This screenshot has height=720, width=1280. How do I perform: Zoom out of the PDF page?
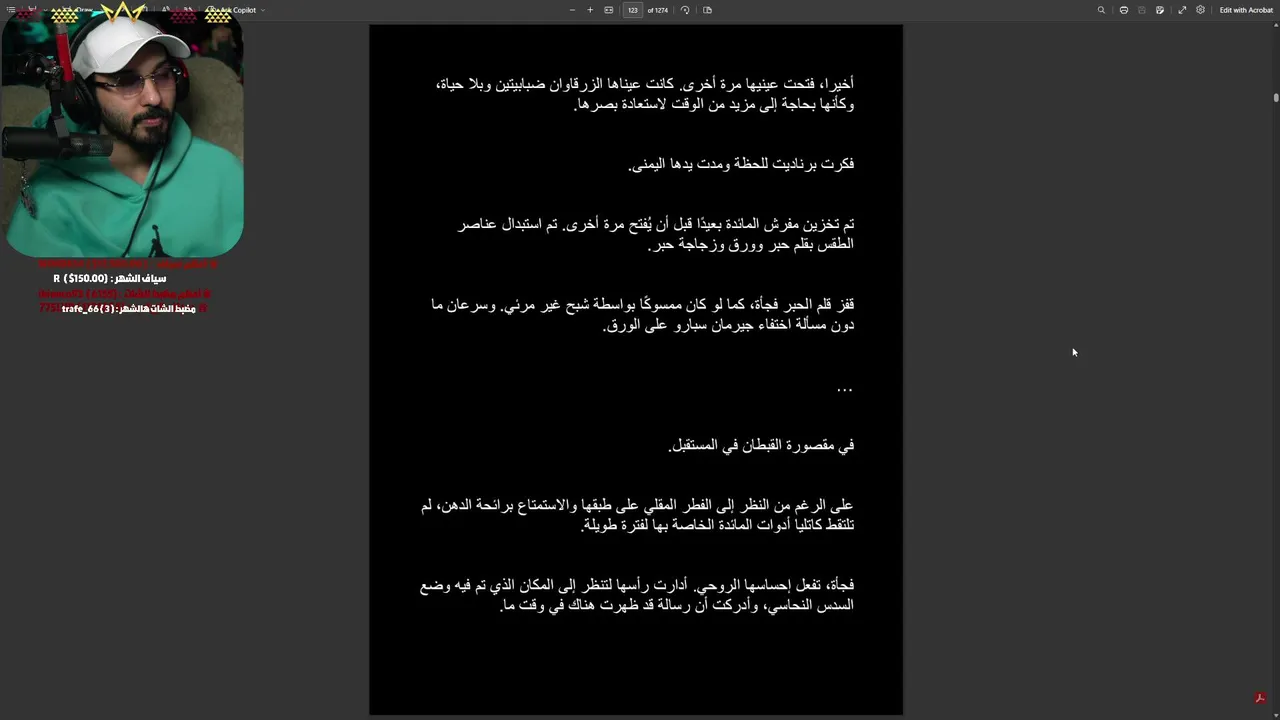[x=572, y=10]
